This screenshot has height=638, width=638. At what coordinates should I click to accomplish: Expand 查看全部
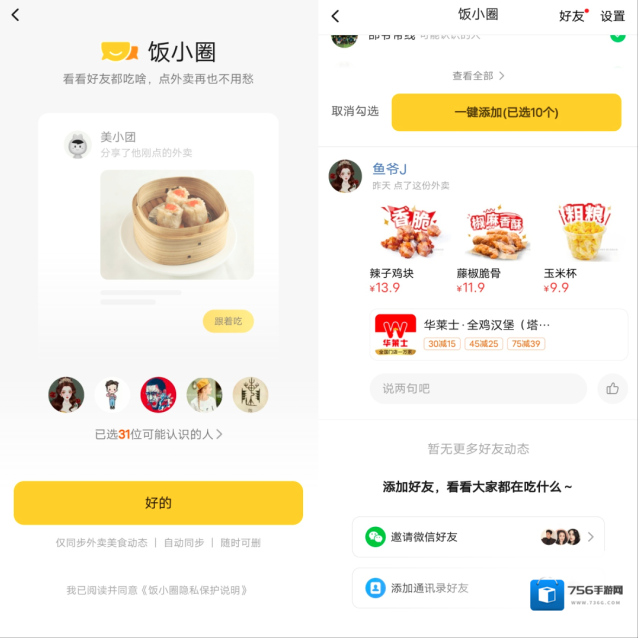pyautogui.click(x=478, y=76)
